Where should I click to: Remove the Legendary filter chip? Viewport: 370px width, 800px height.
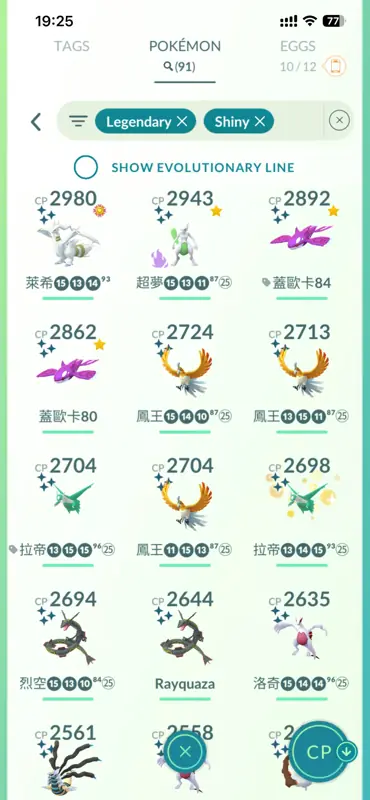click(182, 121)
